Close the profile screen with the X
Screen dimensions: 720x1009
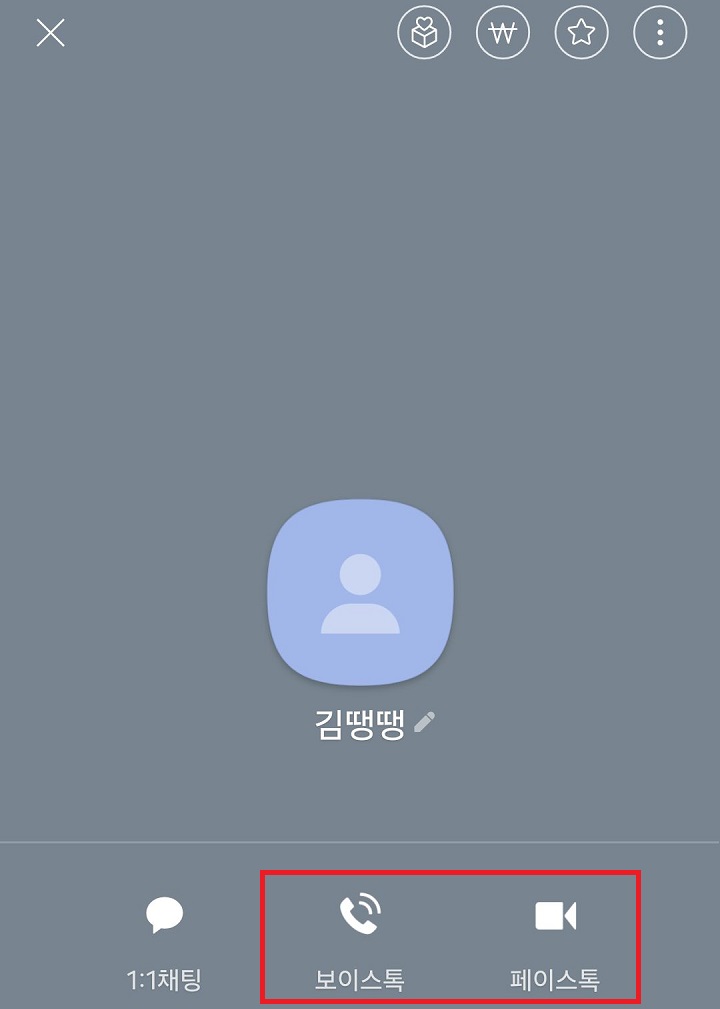tap(48, 33)
